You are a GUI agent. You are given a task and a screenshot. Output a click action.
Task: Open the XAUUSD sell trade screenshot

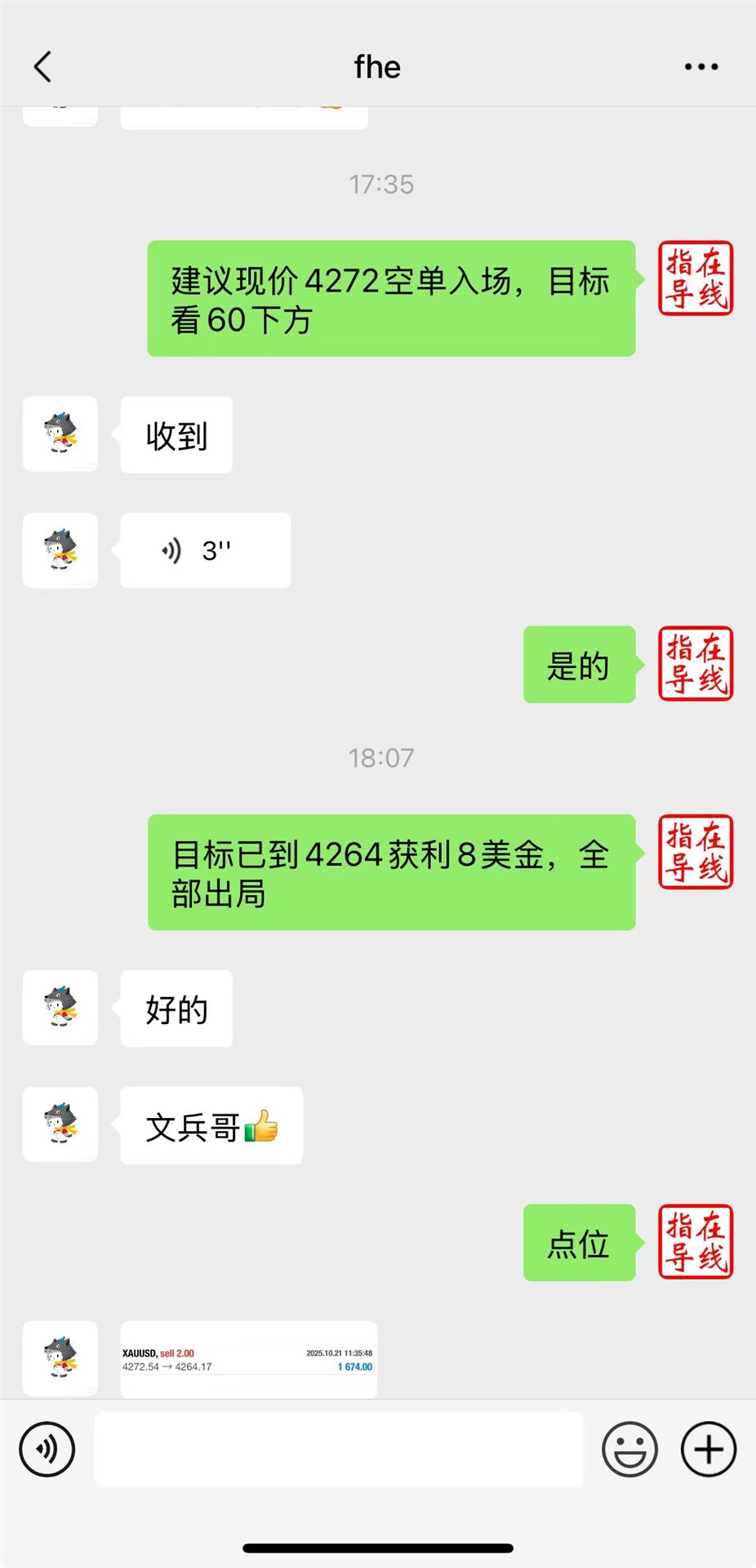tap(248, 1359)
